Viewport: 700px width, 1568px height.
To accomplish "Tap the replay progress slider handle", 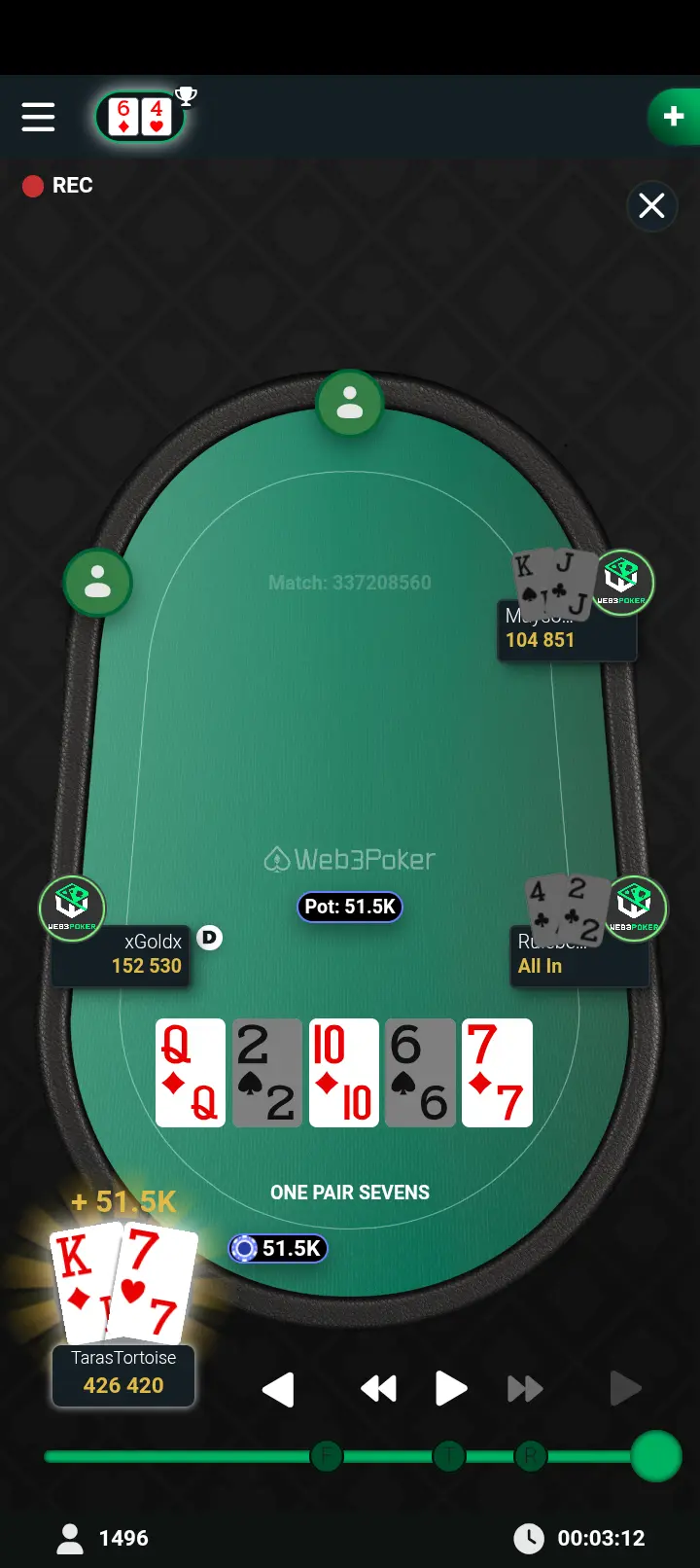I will (656, 1456).
